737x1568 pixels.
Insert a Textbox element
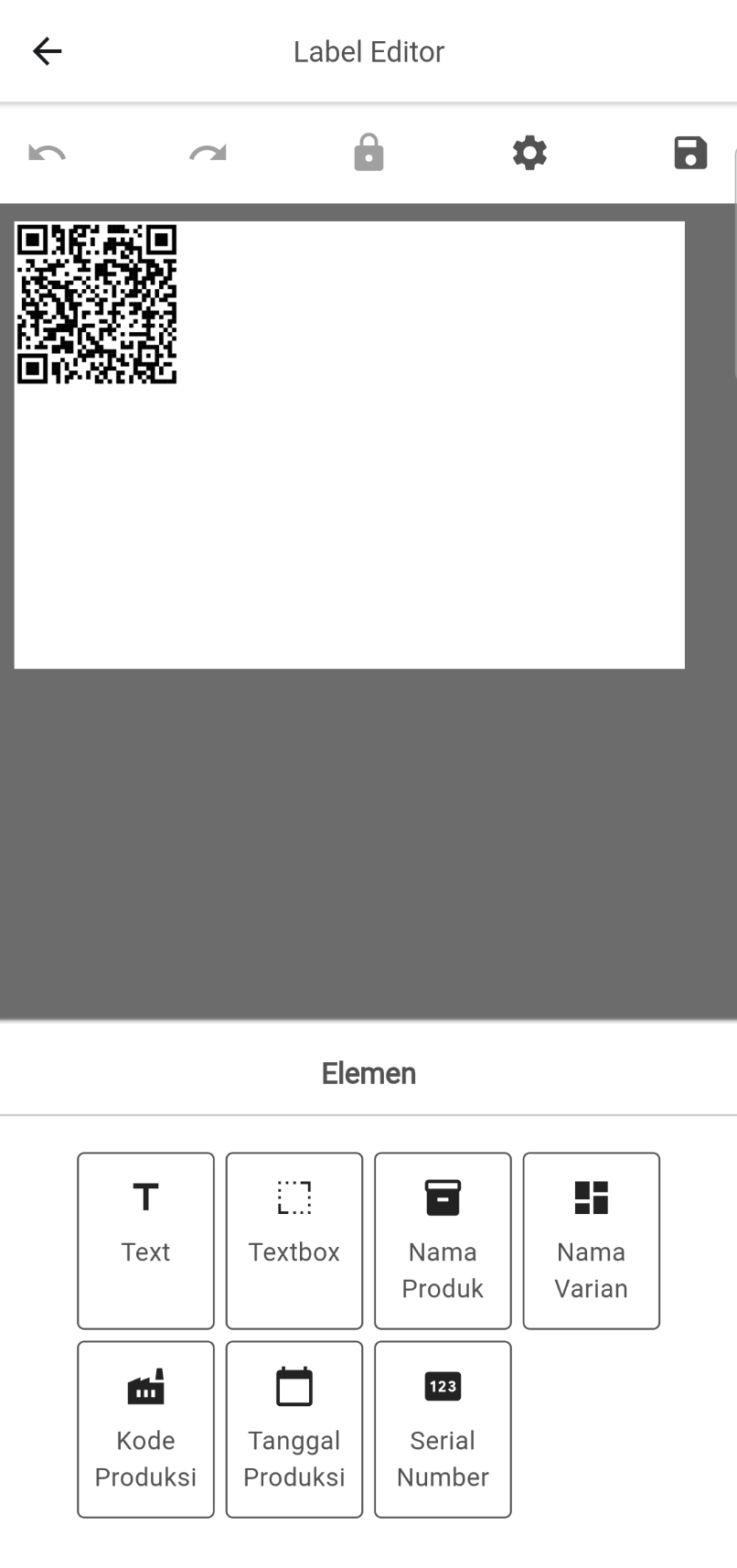[294, 1240]
